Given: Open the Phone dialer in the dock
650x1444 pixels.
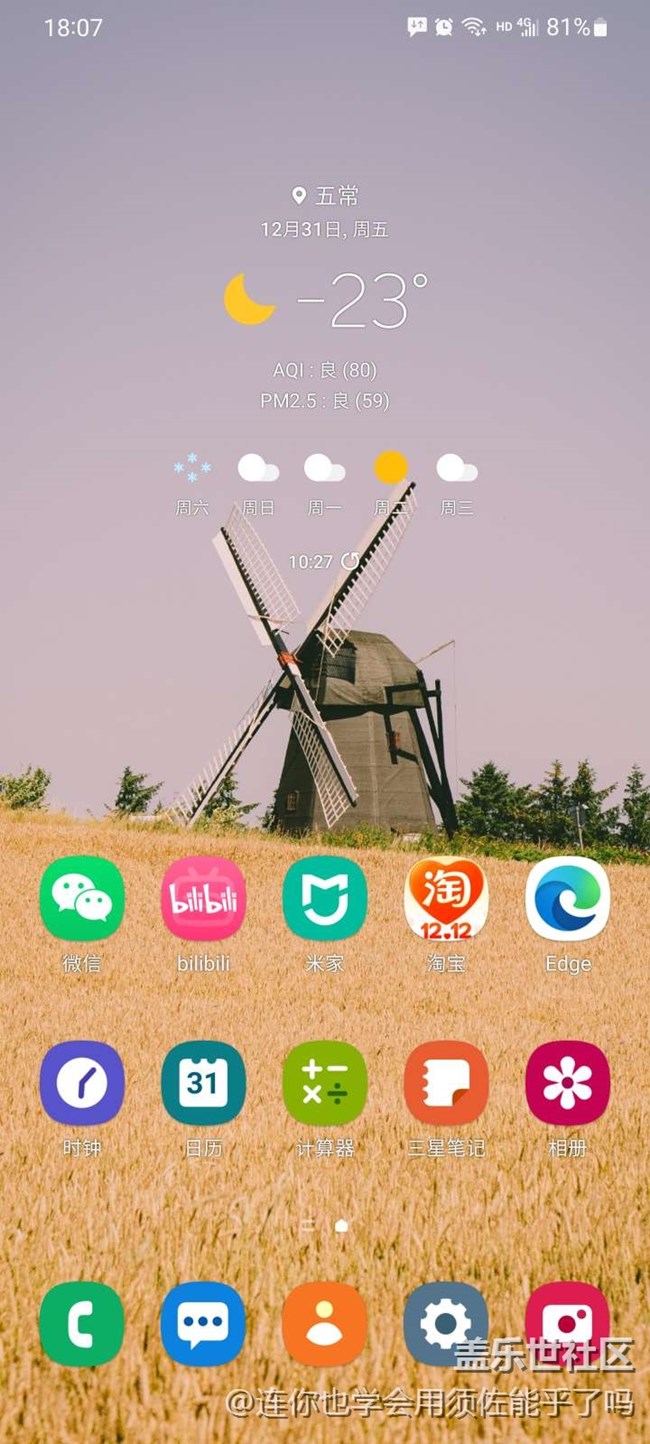Looking at the screenshot, I should [x=82, y=1324].
